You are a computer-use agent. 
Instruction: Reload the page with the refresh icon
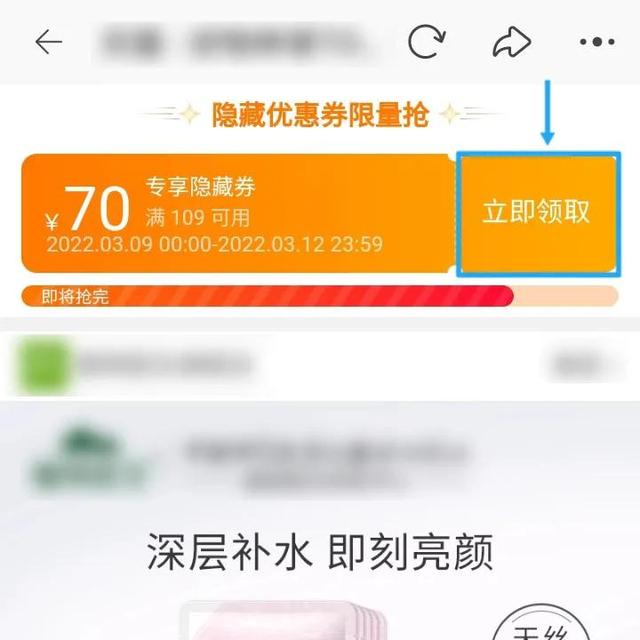[x=427, y=42]
